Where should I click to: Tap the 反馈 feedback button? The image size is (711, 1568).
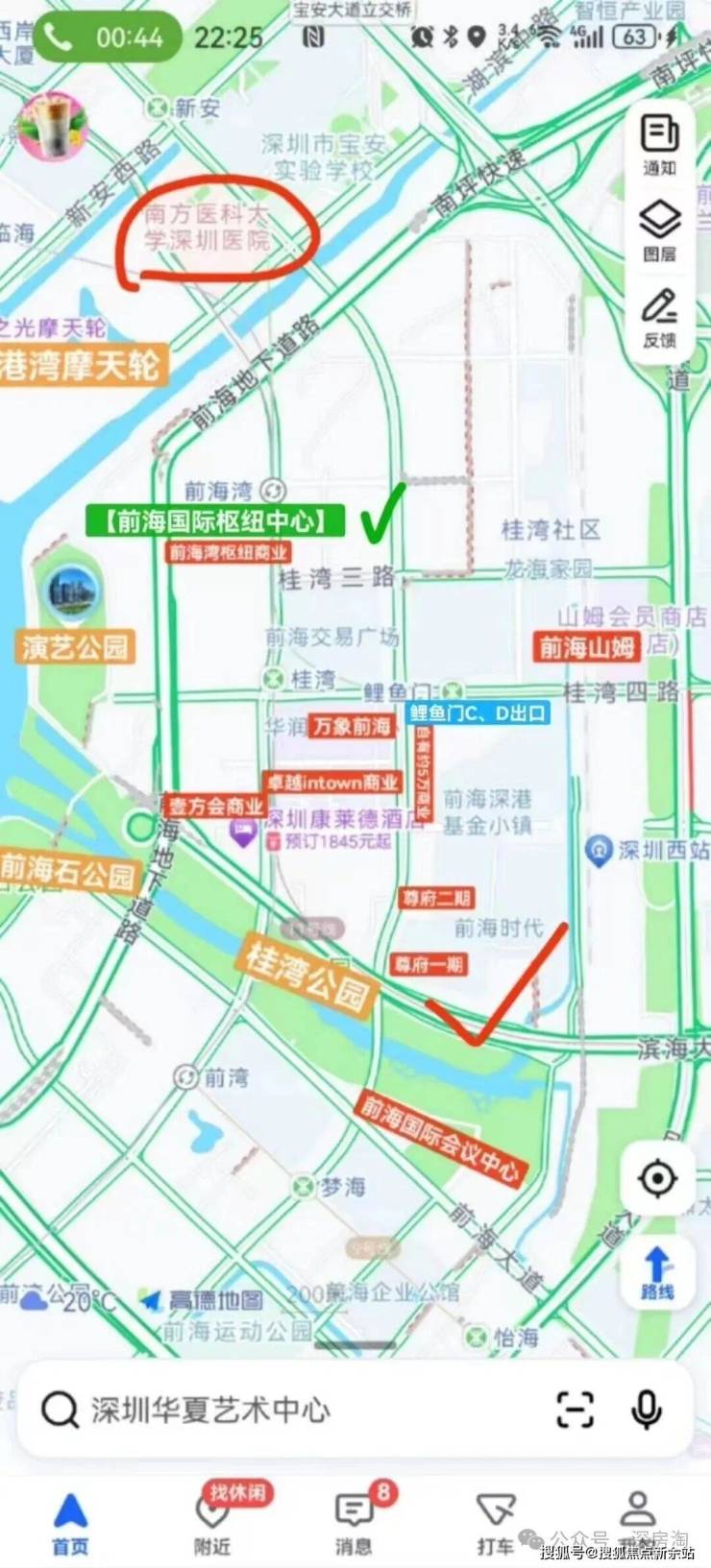pyautogui.click(x=659, y=317)
